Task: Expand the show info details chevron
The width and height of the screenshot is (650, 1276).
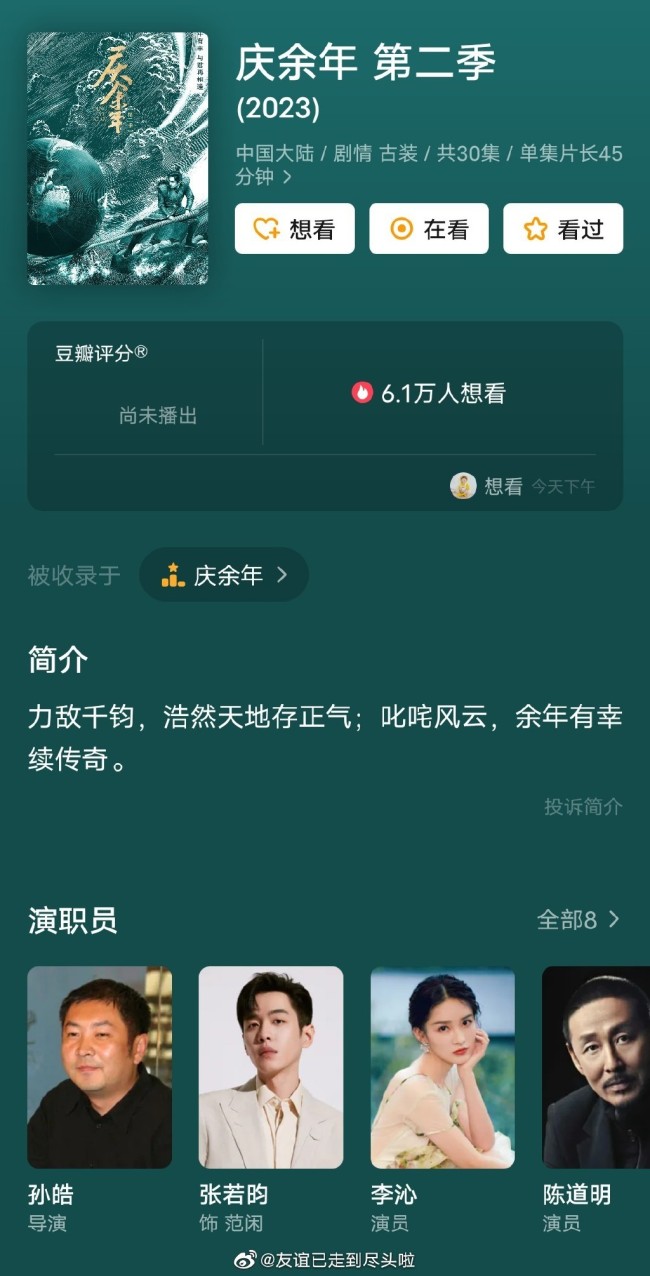Action: pos(287,178)
